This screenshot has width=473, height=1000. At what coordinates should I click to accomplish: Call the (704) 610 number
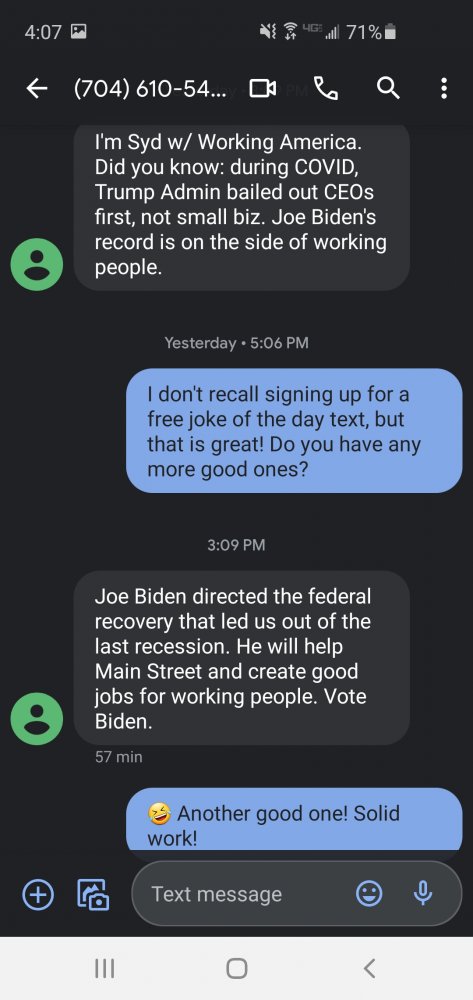click(326, 89)
